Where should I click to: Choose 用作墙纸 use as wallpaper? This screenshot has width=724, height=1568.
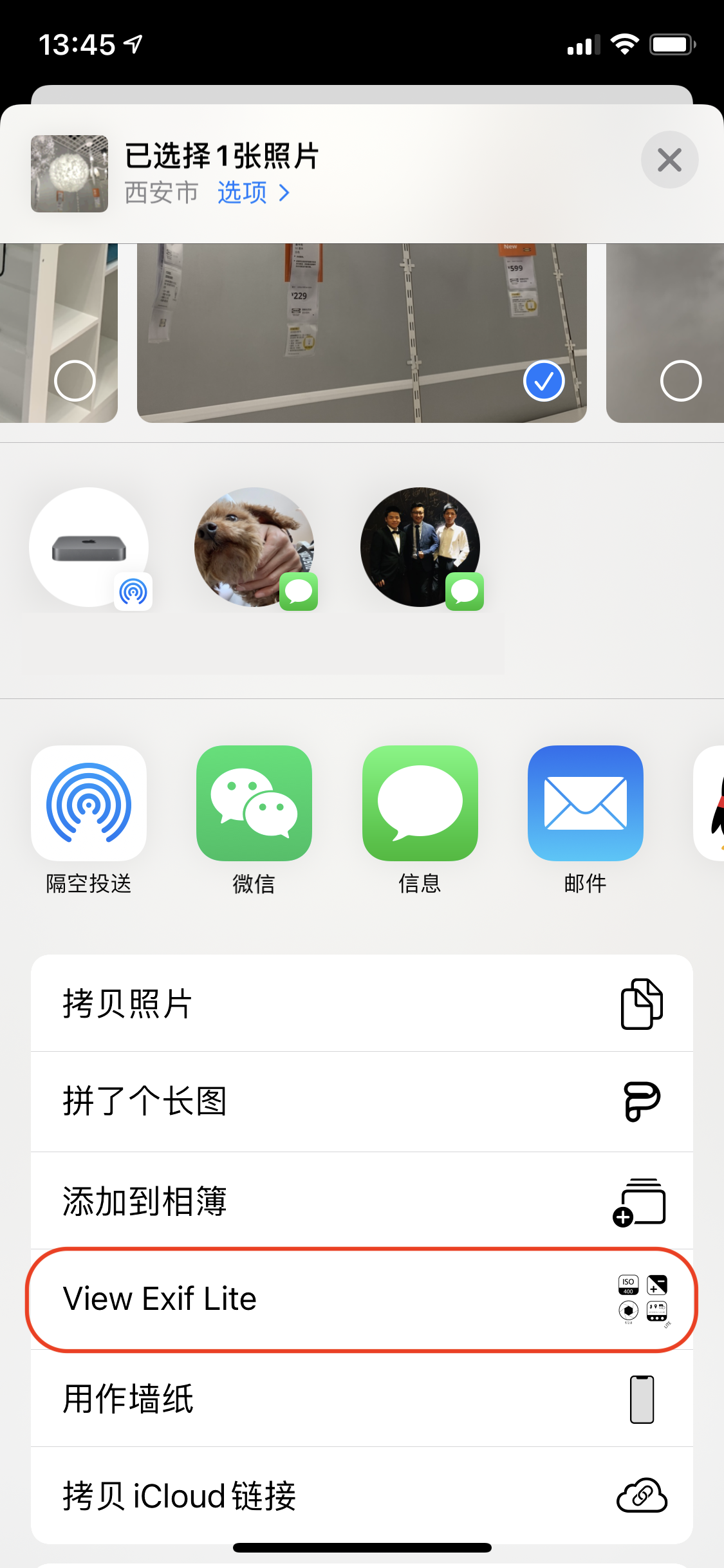362,1399
